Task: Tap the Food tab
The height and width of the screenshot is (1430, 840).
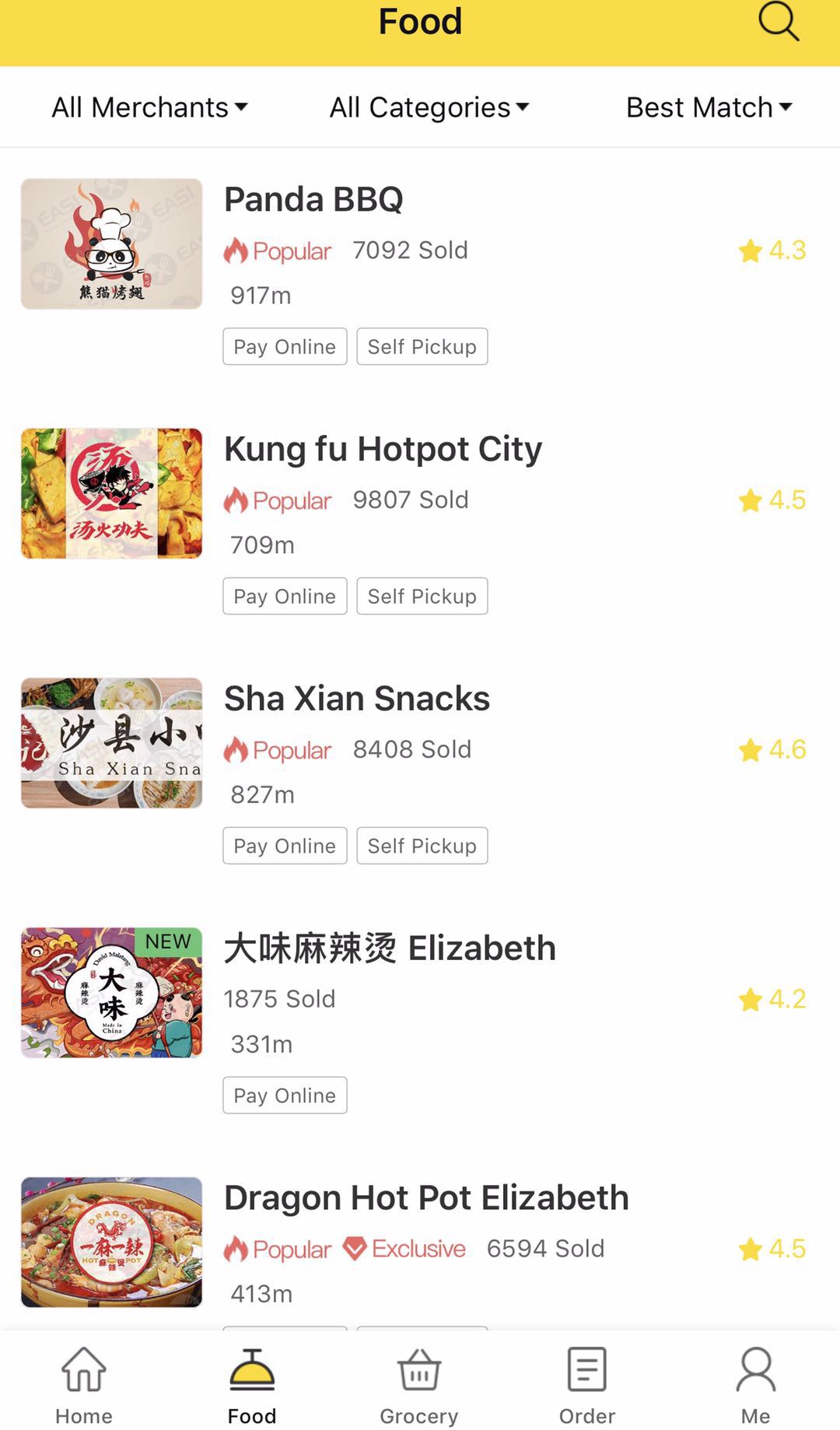Action: coord(252,1386)
